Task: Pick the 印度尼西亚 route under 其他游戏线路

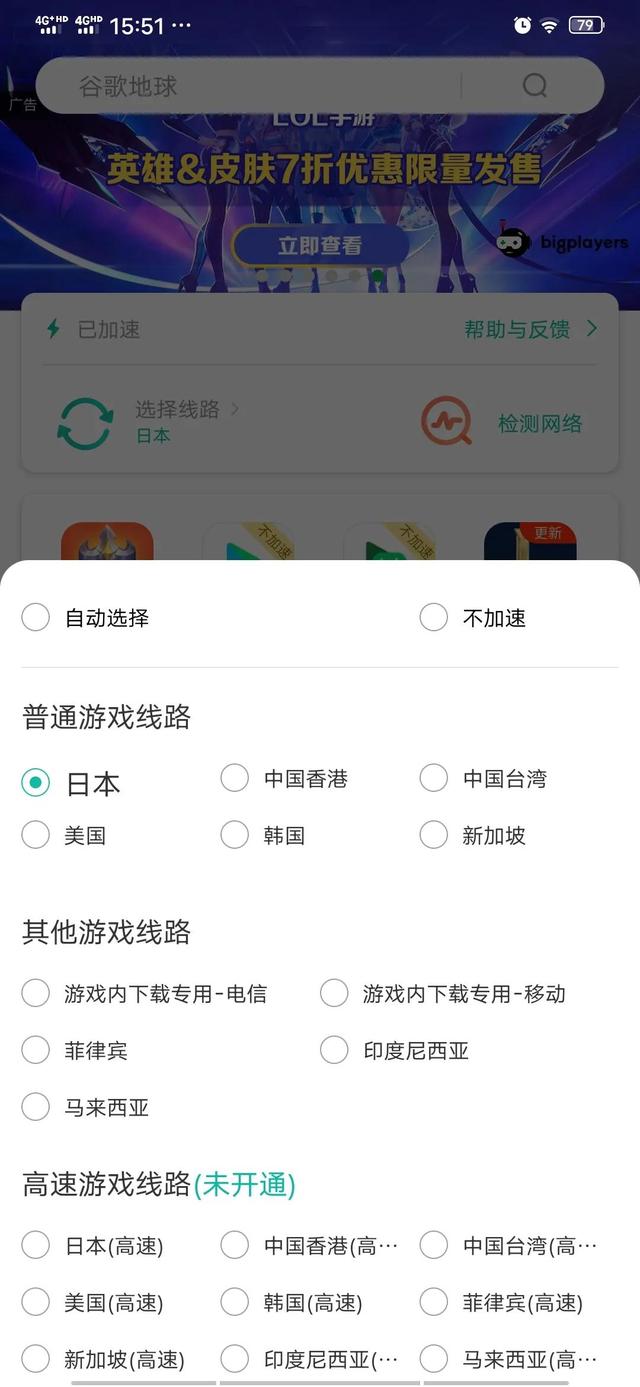Action: (395, 1051)
